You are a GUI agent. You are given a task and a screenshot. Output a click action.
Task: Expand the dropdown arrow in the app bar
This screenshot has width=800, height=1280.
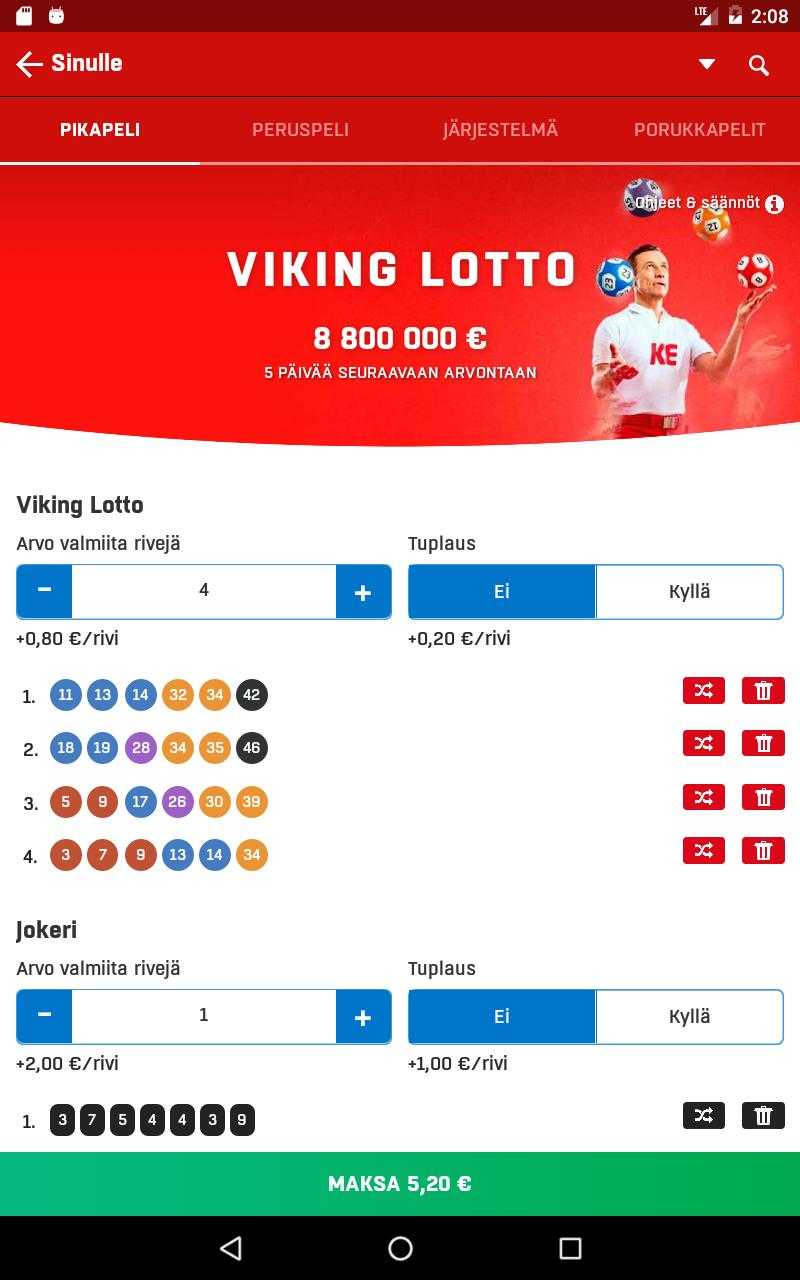pos(707,64)
